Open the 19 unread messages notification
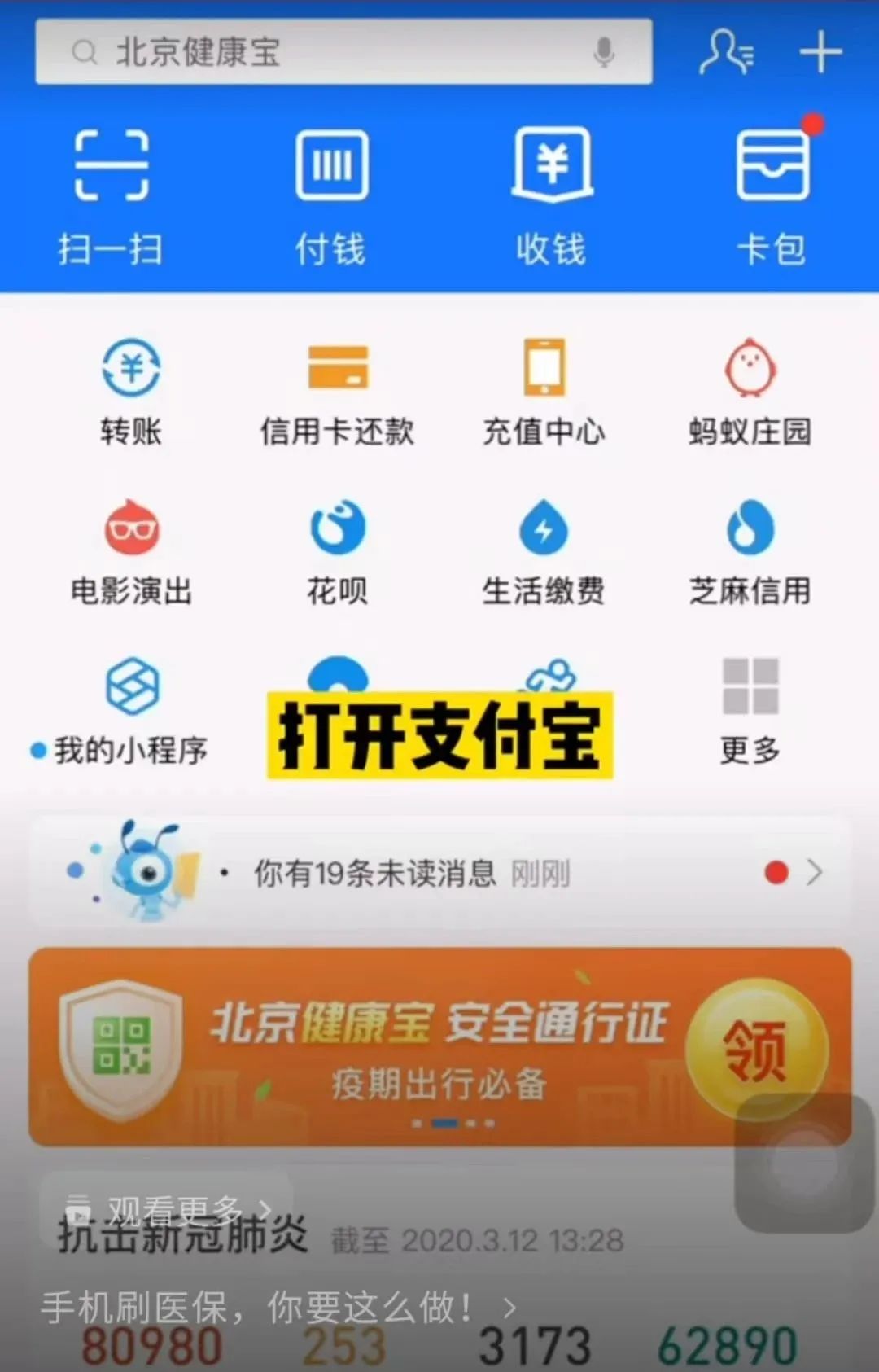Viewport: 879px width, 1372px height. point(439,872)
